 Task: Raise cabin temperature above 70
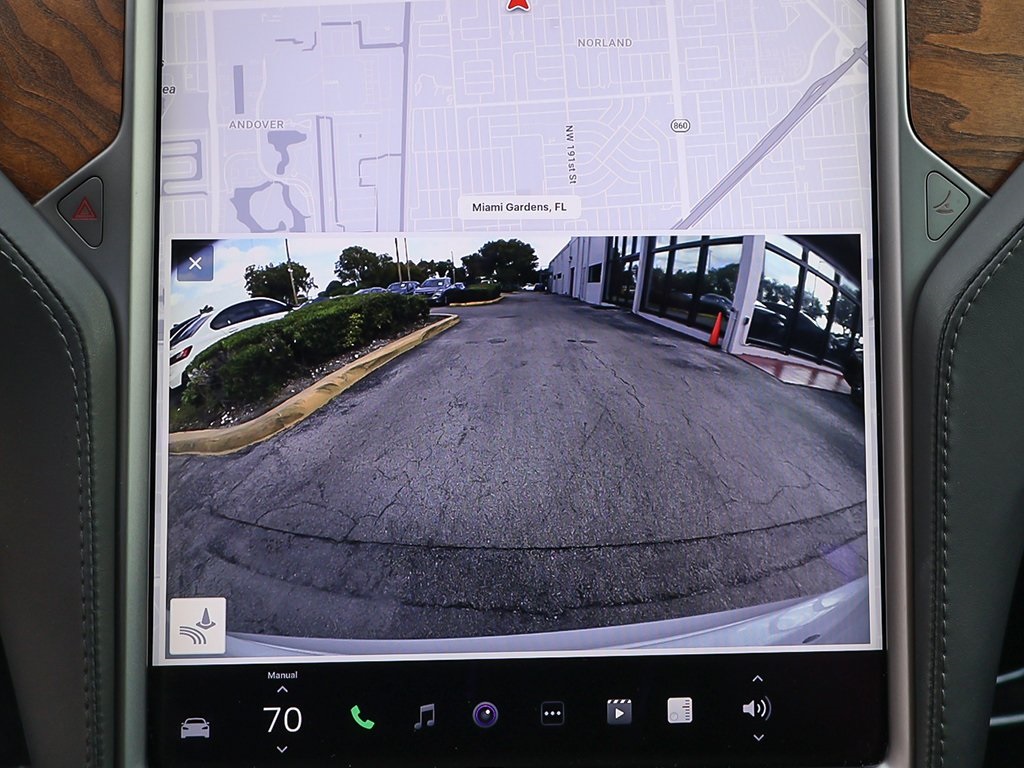tap(282, 690)
